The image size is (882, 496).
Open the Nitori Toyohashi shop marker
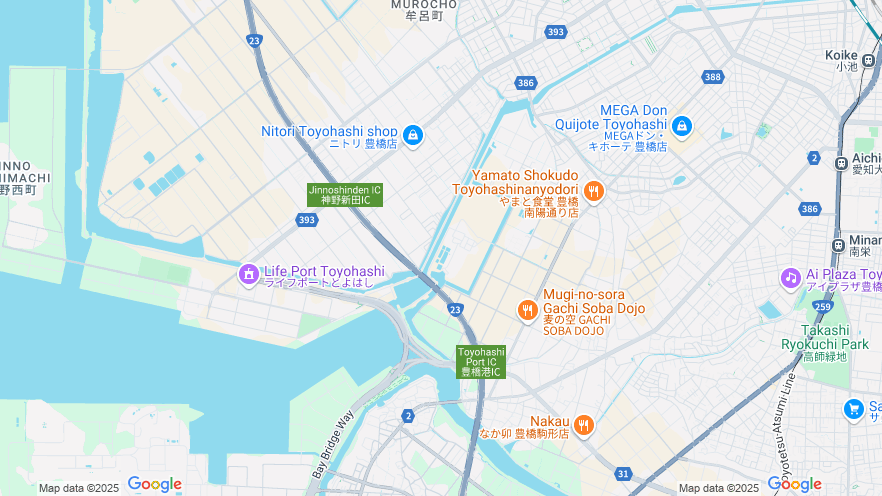tap(413, 134)
